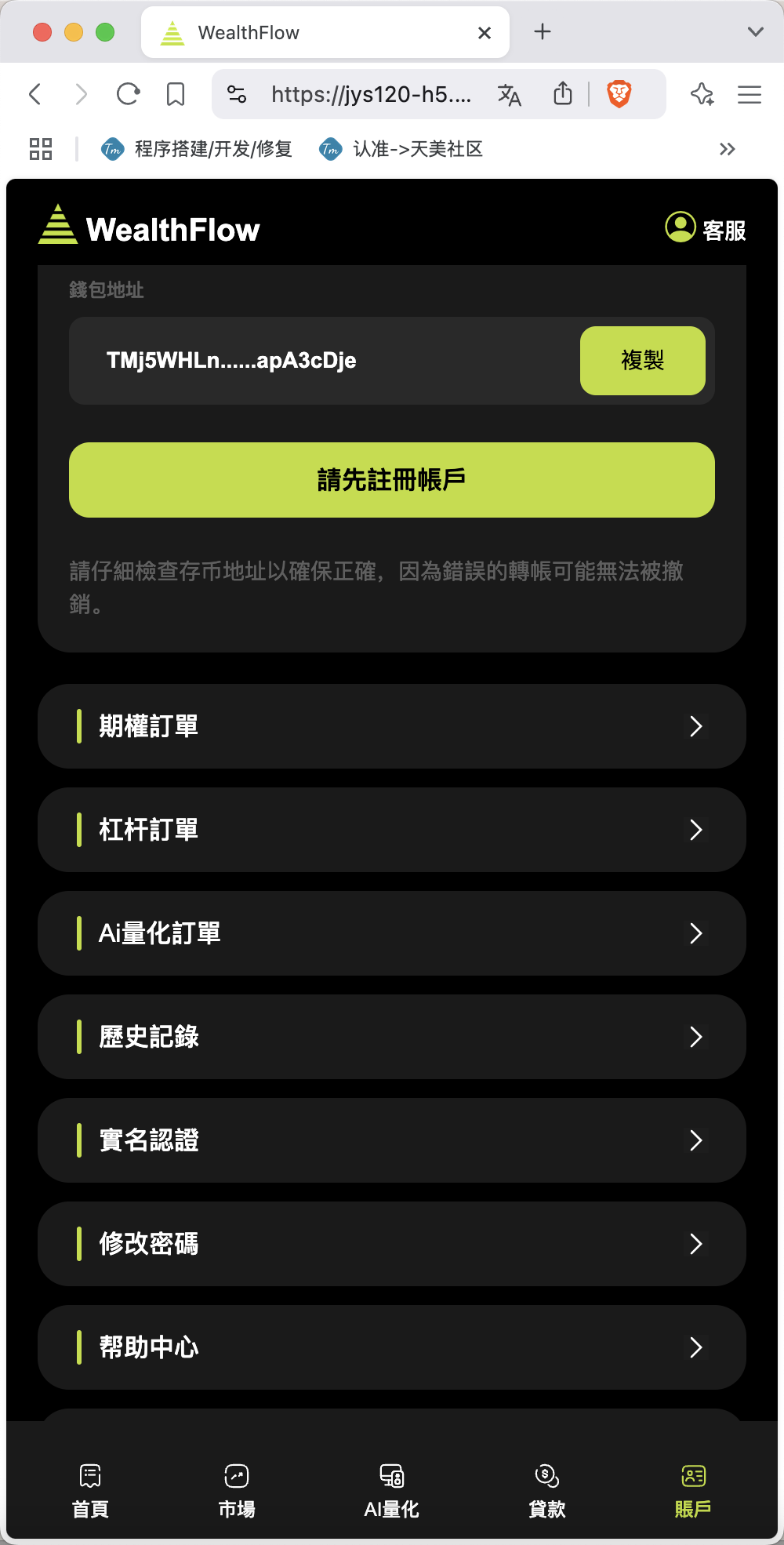Open 杠杆訂單 row
Viewport: 784px width, 1545px height.
tap(392, 830)
